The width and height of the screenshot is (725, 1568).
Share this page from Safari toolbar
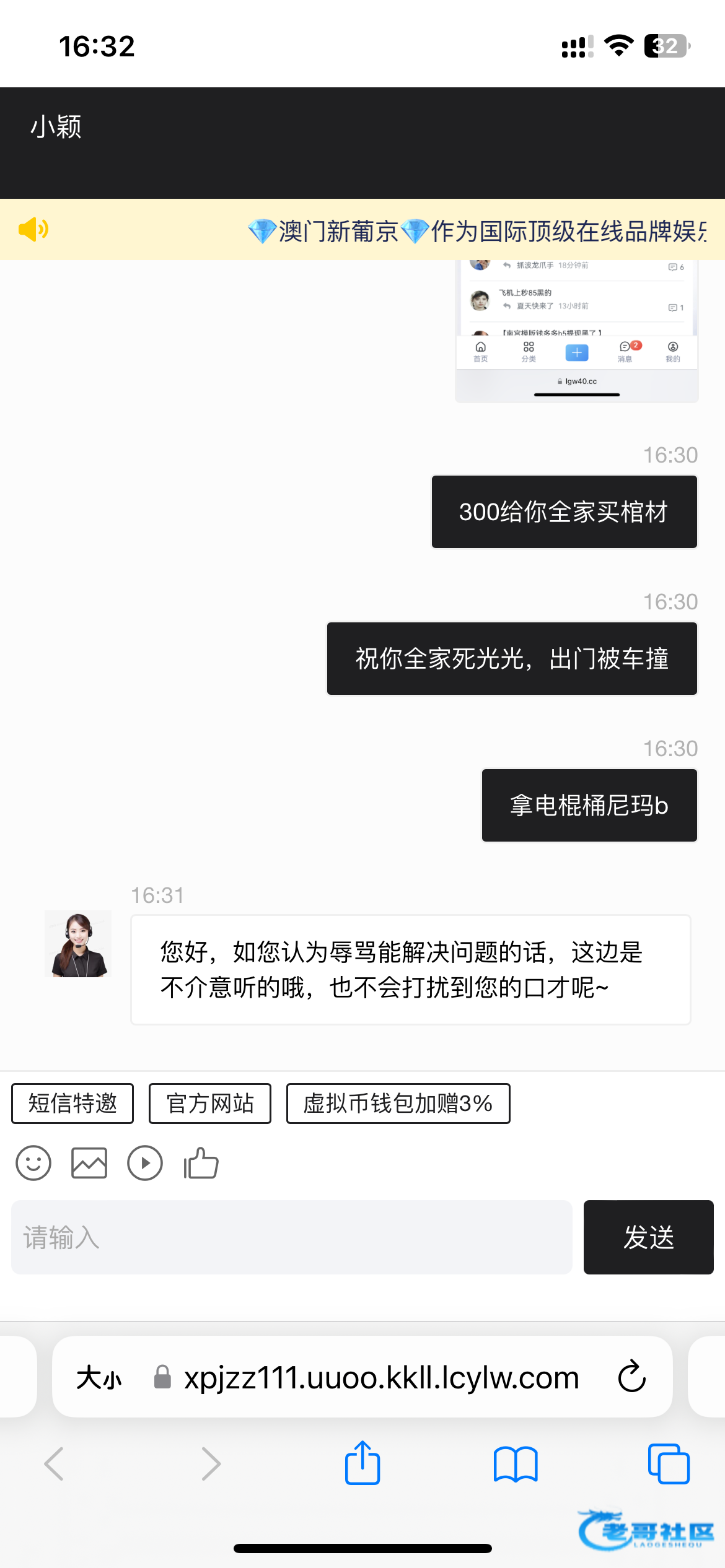tap(362, 1464)
